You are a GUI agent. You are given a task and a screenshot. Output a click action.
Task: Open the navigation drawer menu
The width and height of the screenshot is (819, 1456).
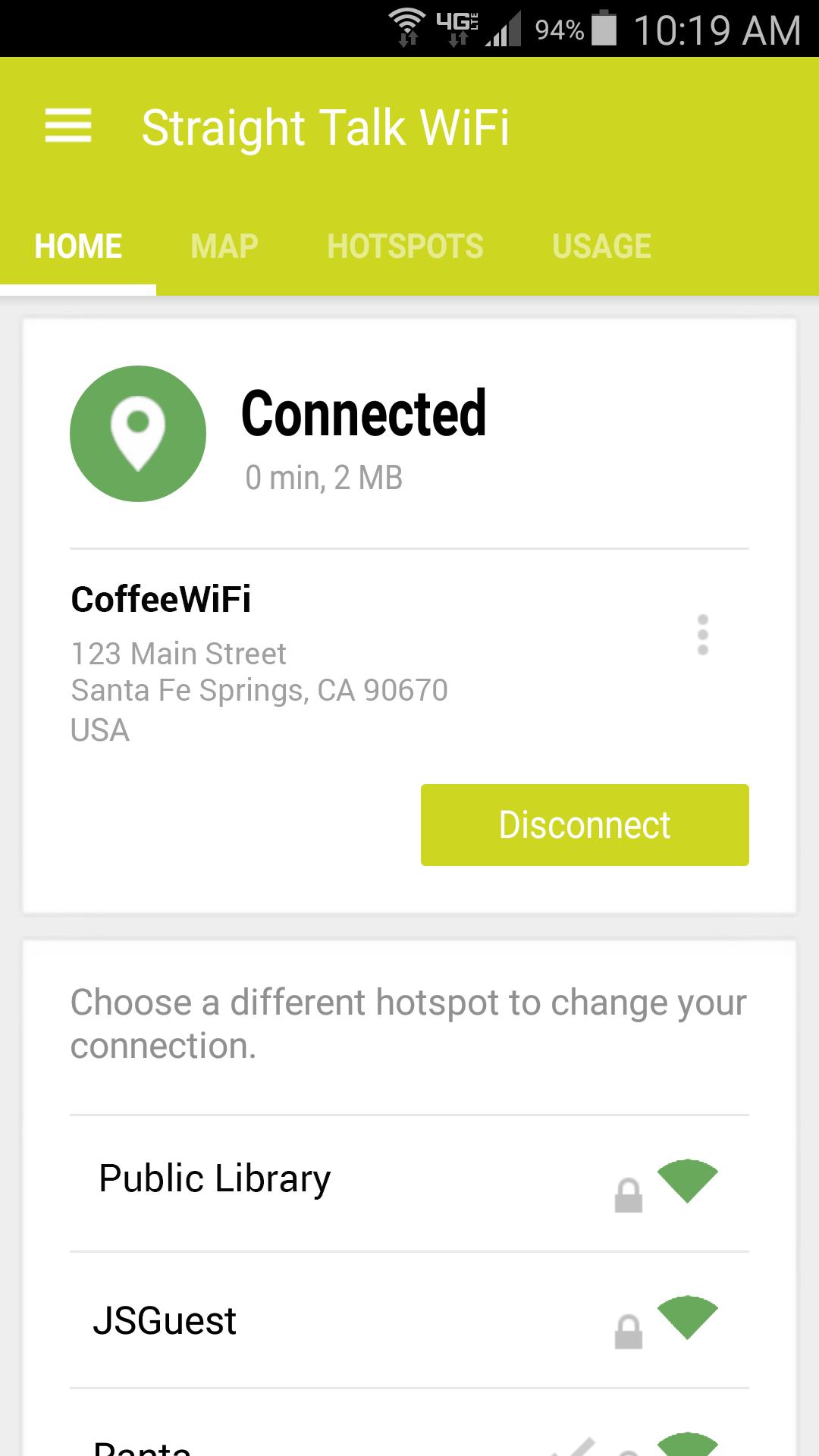click(69, 127)
